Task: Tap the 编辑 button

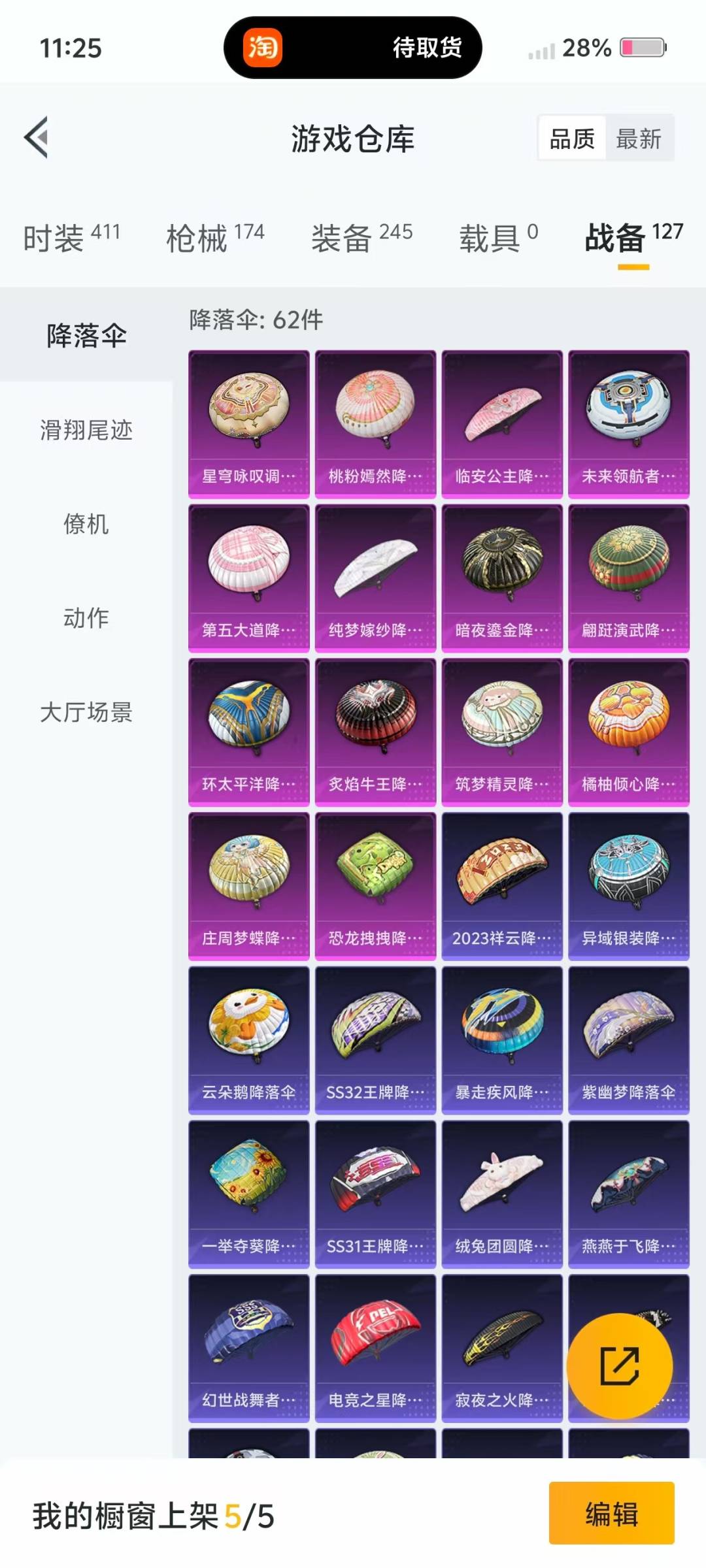Action: coord(611,1514)
